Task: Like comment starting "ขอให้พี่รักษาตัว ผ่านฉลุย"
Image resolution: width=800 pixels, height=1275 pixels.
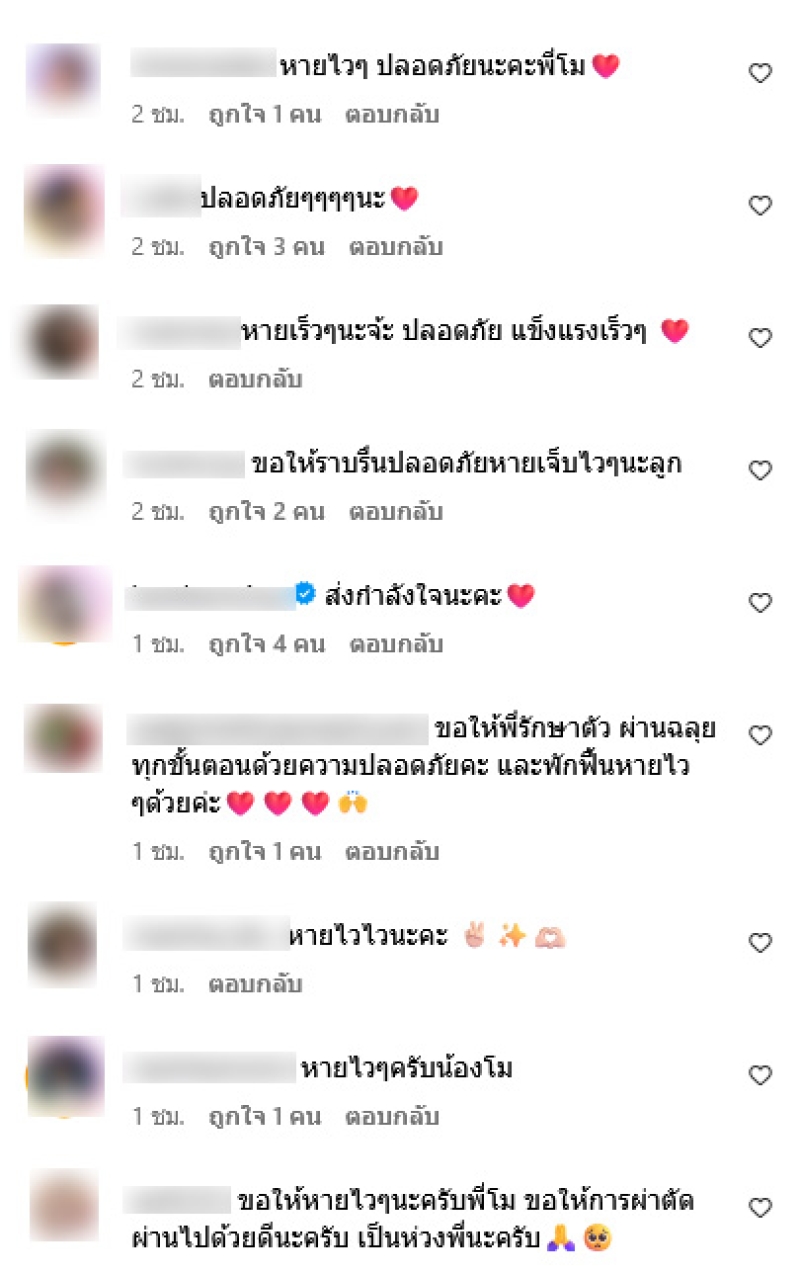Action: [x=761, y=735]
